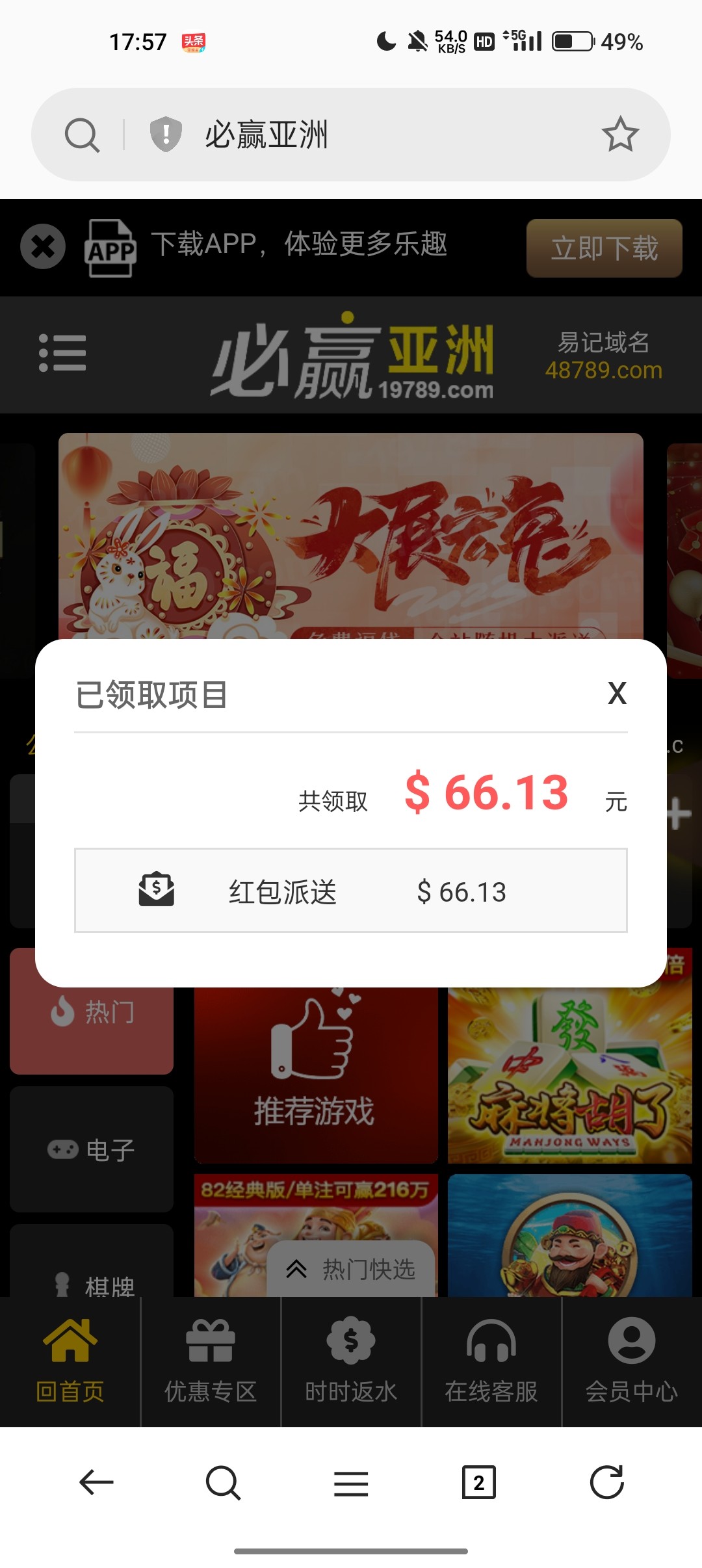The height and width of the screenshot is (1568, 702).
Task: Open the browser menu button
Action: pyautogui.click(x=351, y=1483)
